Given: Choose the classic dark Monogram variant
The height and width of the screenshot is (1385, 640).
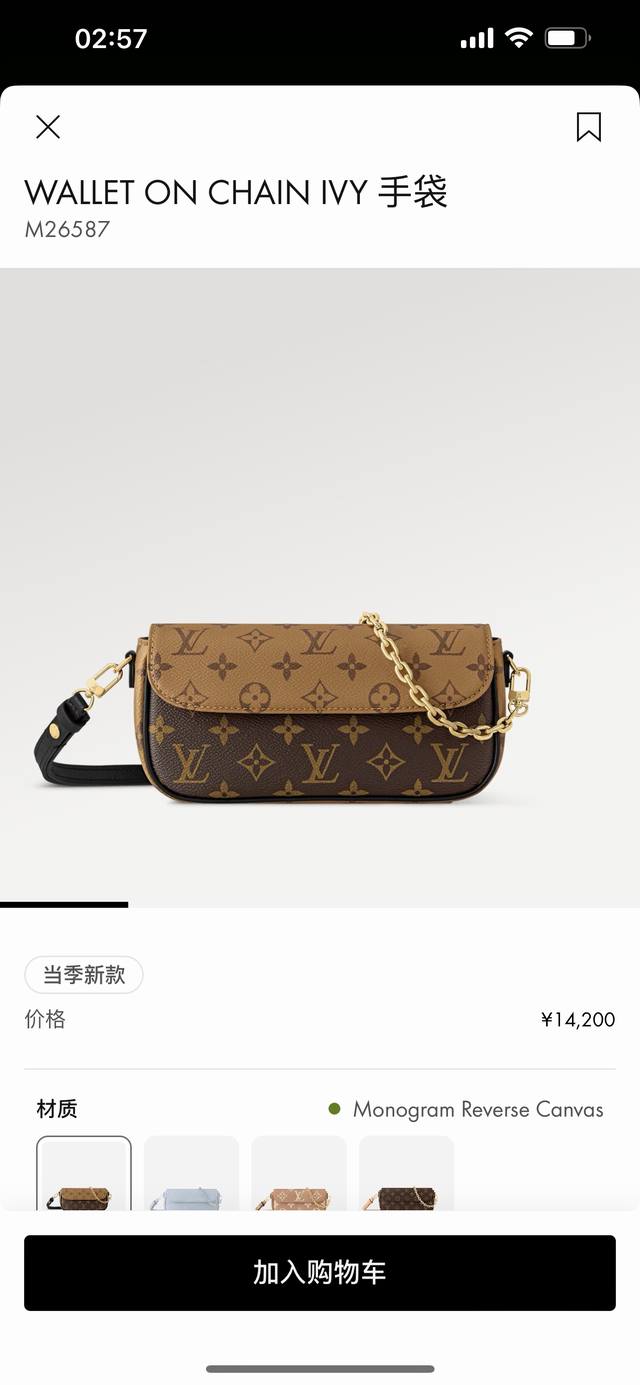Looking at the screenshot, I should point(406,1177).
